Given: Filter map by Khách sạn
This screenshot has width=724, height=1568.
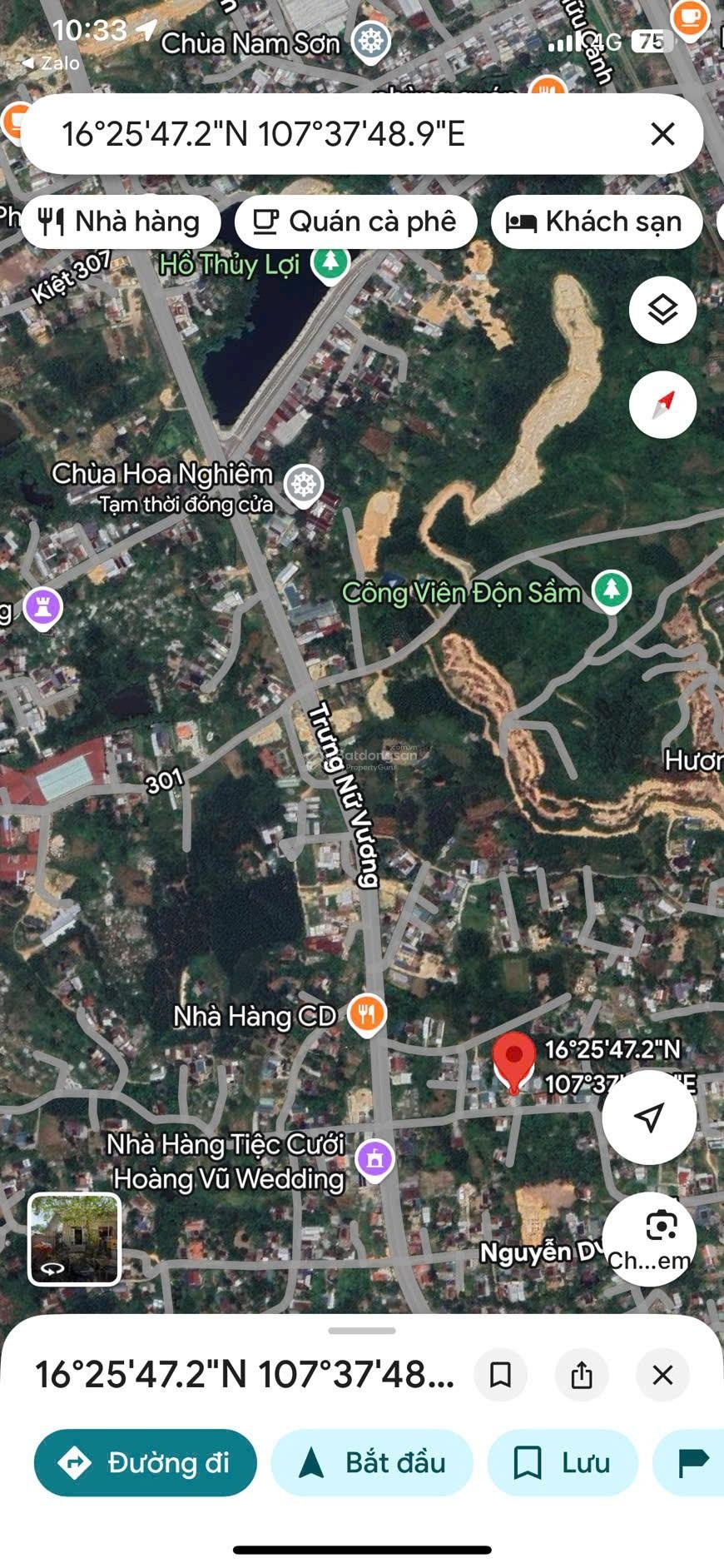Looking at the screenshot, I should 596,222.
